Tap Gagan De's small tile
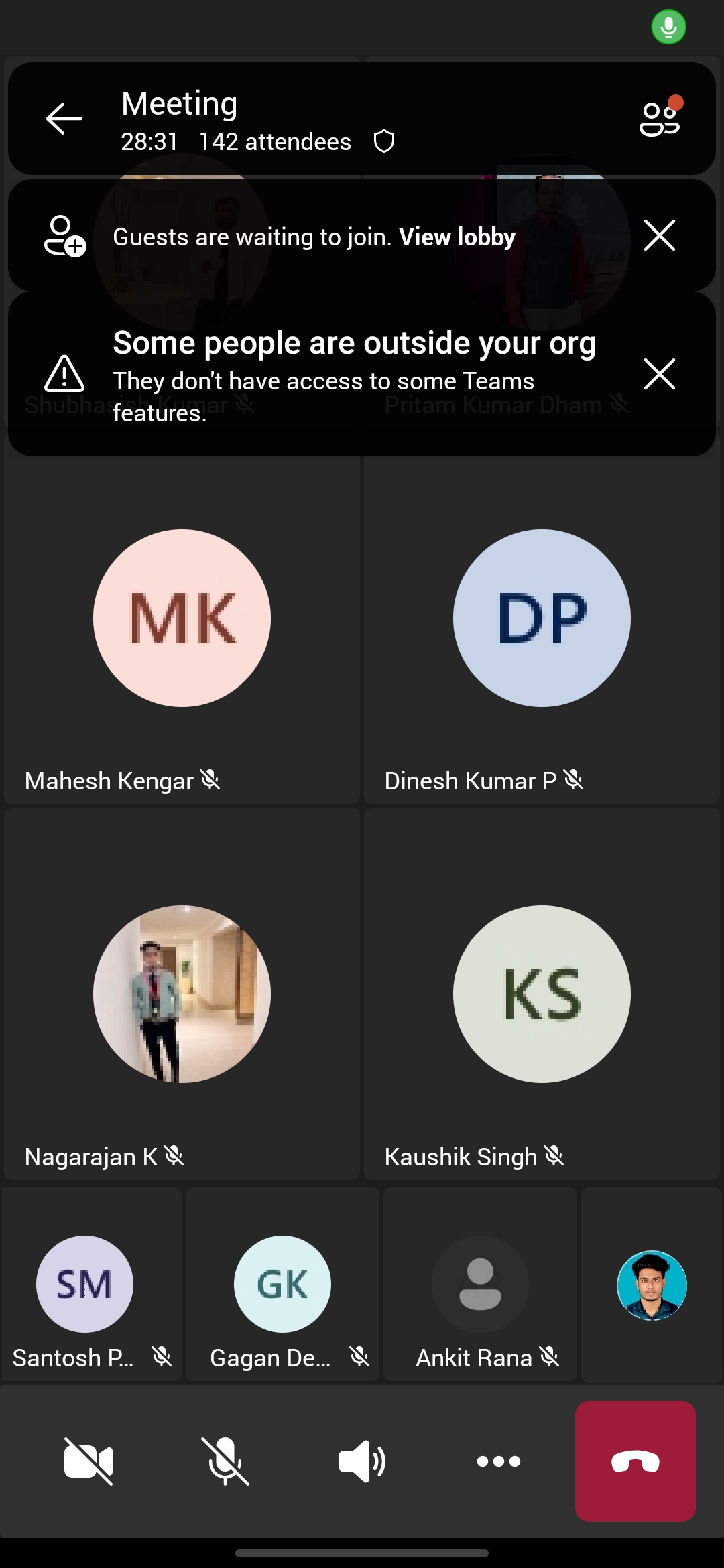 pos(282,1285)
